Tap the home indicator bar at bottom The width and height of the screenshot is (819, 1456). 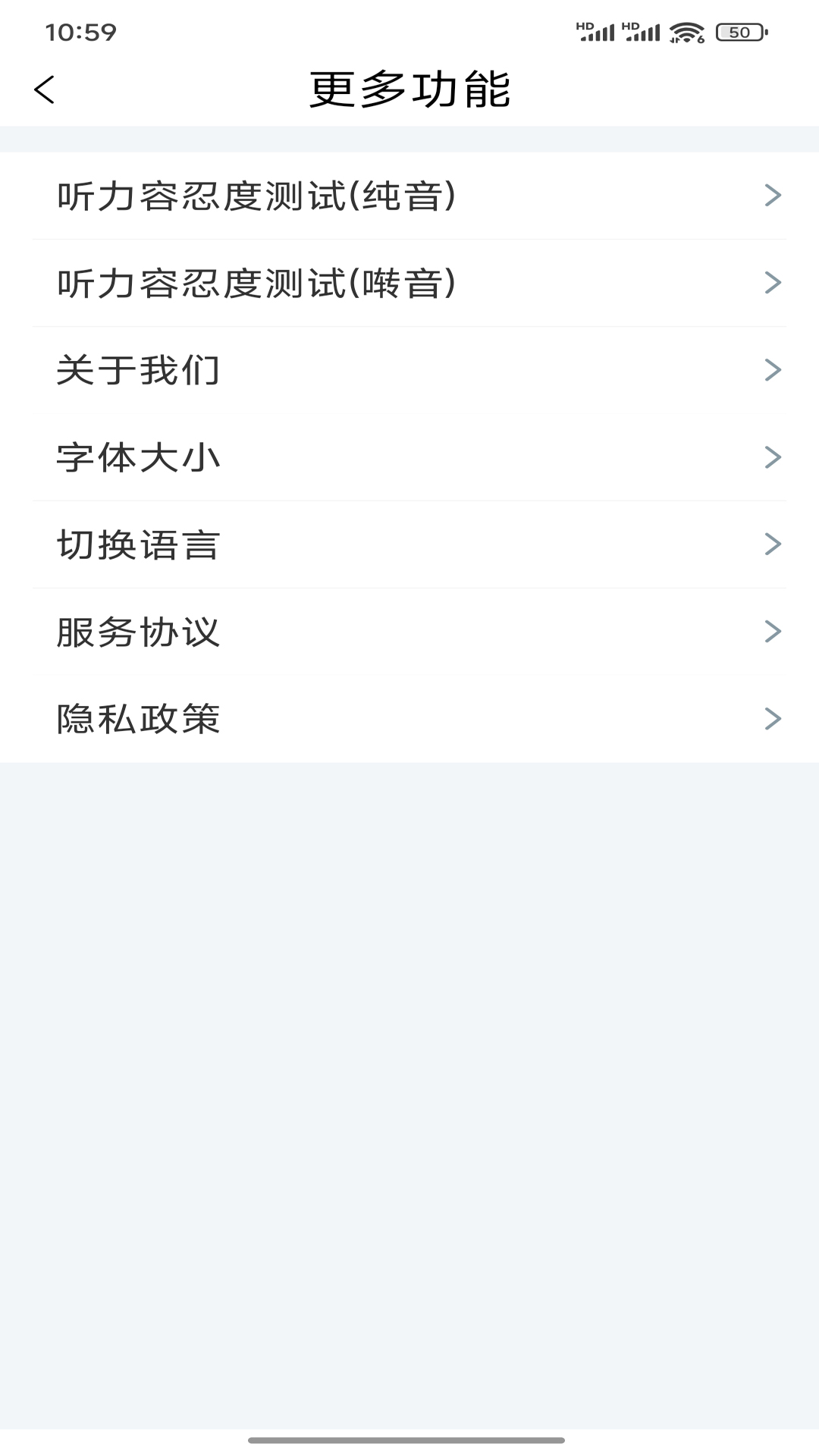coord(409,1438)
